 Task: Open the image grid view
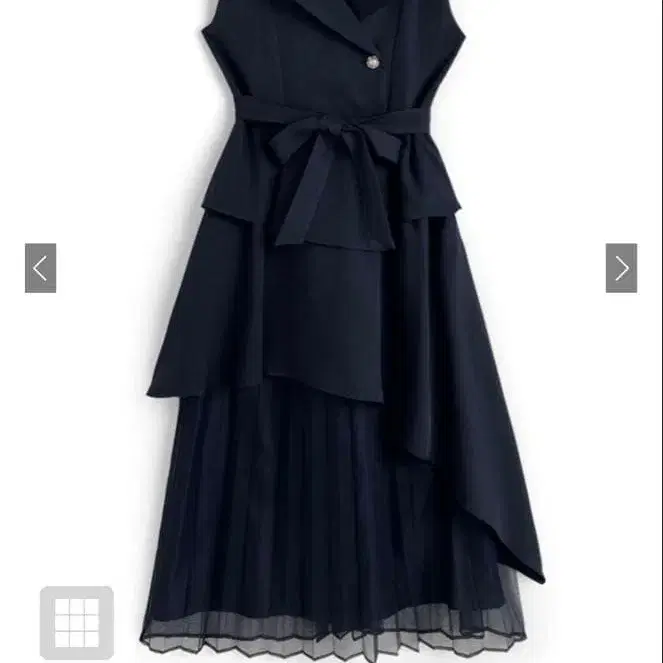(x=77, y=622)
